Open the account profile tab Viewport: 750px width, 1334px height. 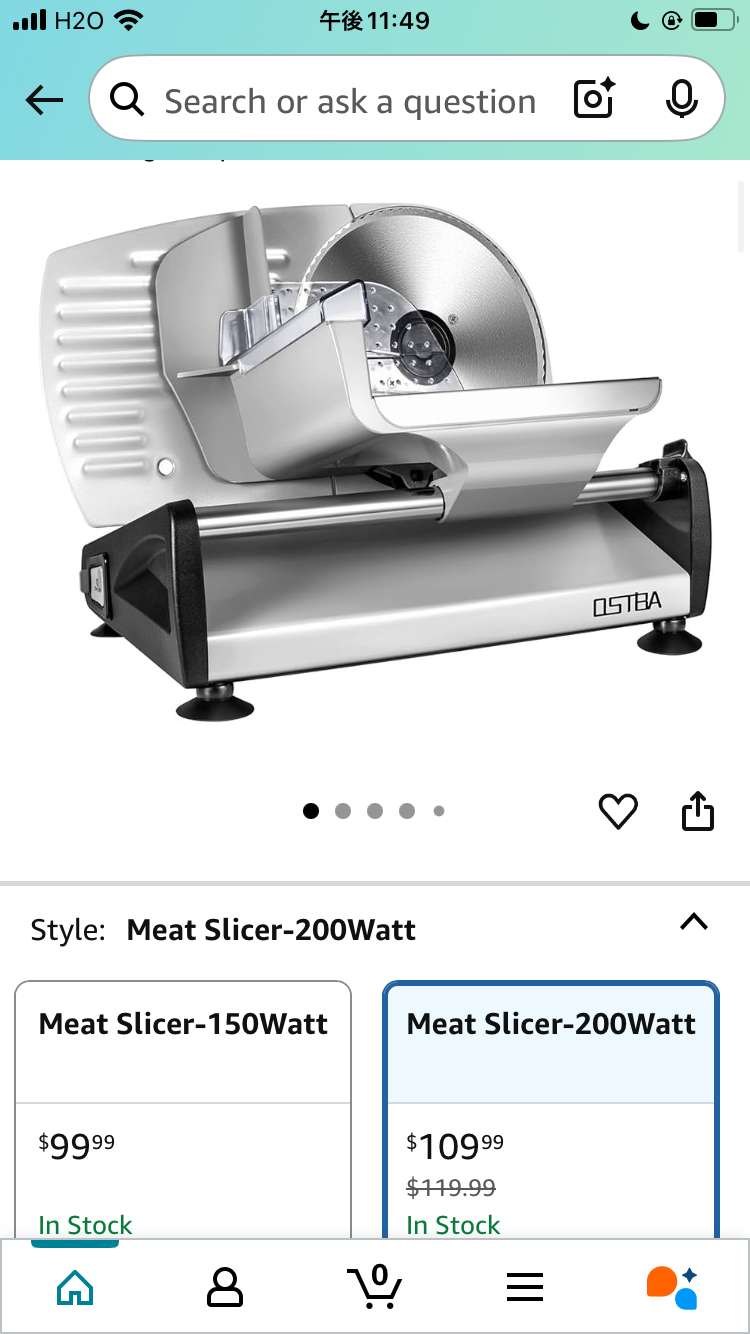(225, 1287)
